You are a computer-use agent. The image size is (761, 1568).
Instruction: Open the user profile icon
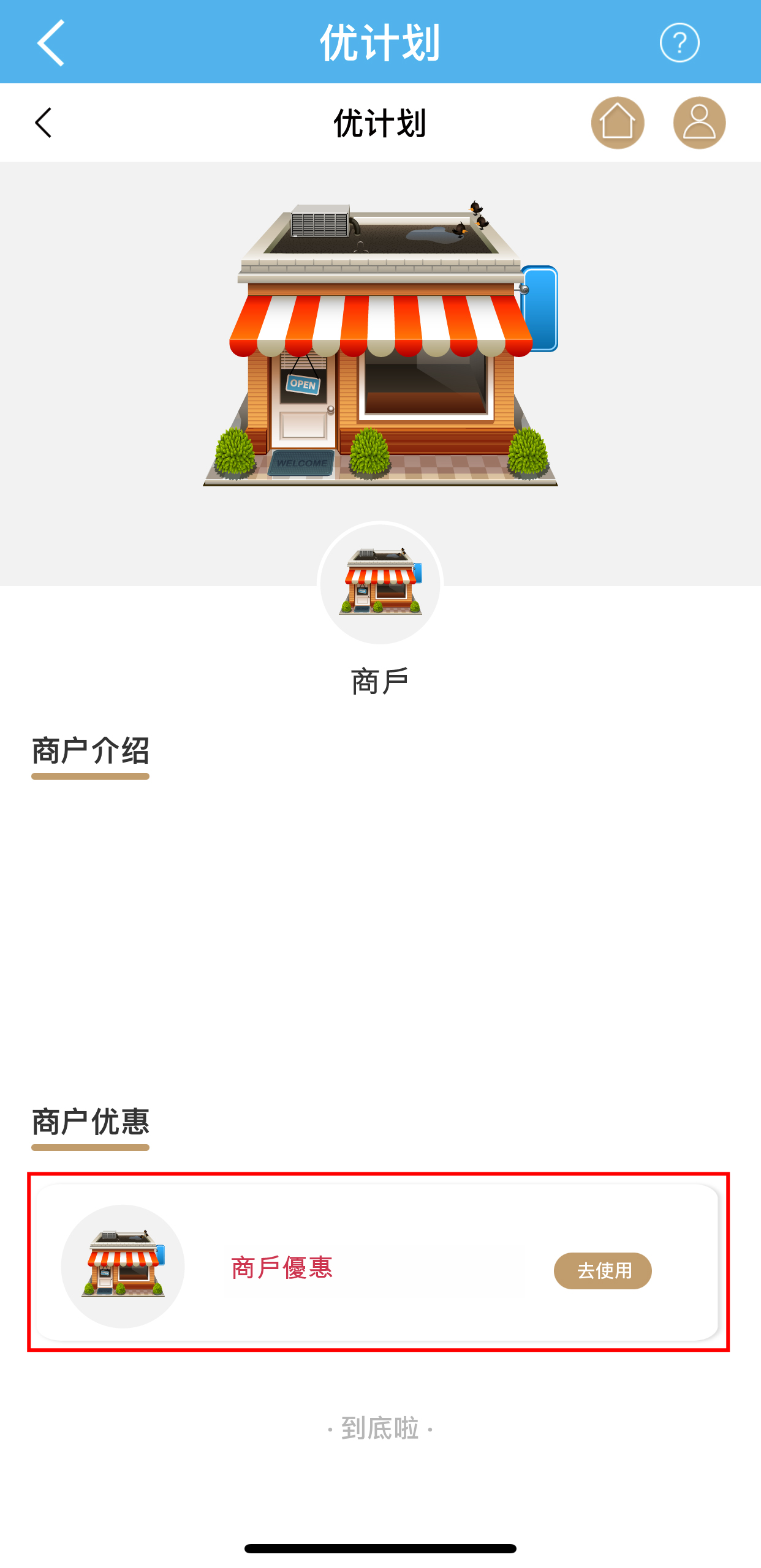699,123
